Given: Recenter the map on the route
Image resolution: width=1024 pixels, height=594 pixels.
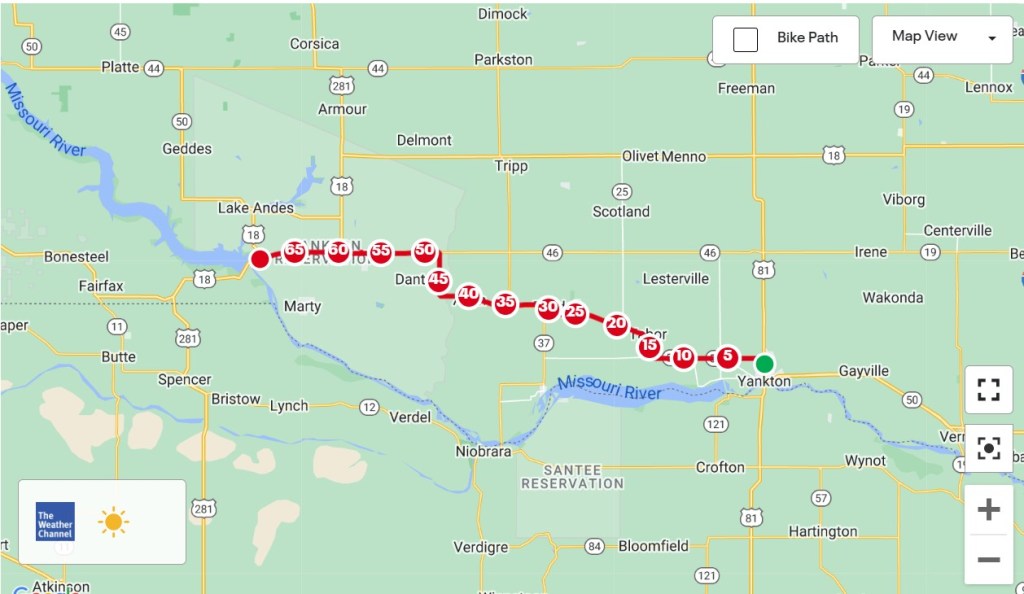Looking at the screenshot, I should pyautogui.click(x=988, y=448).
